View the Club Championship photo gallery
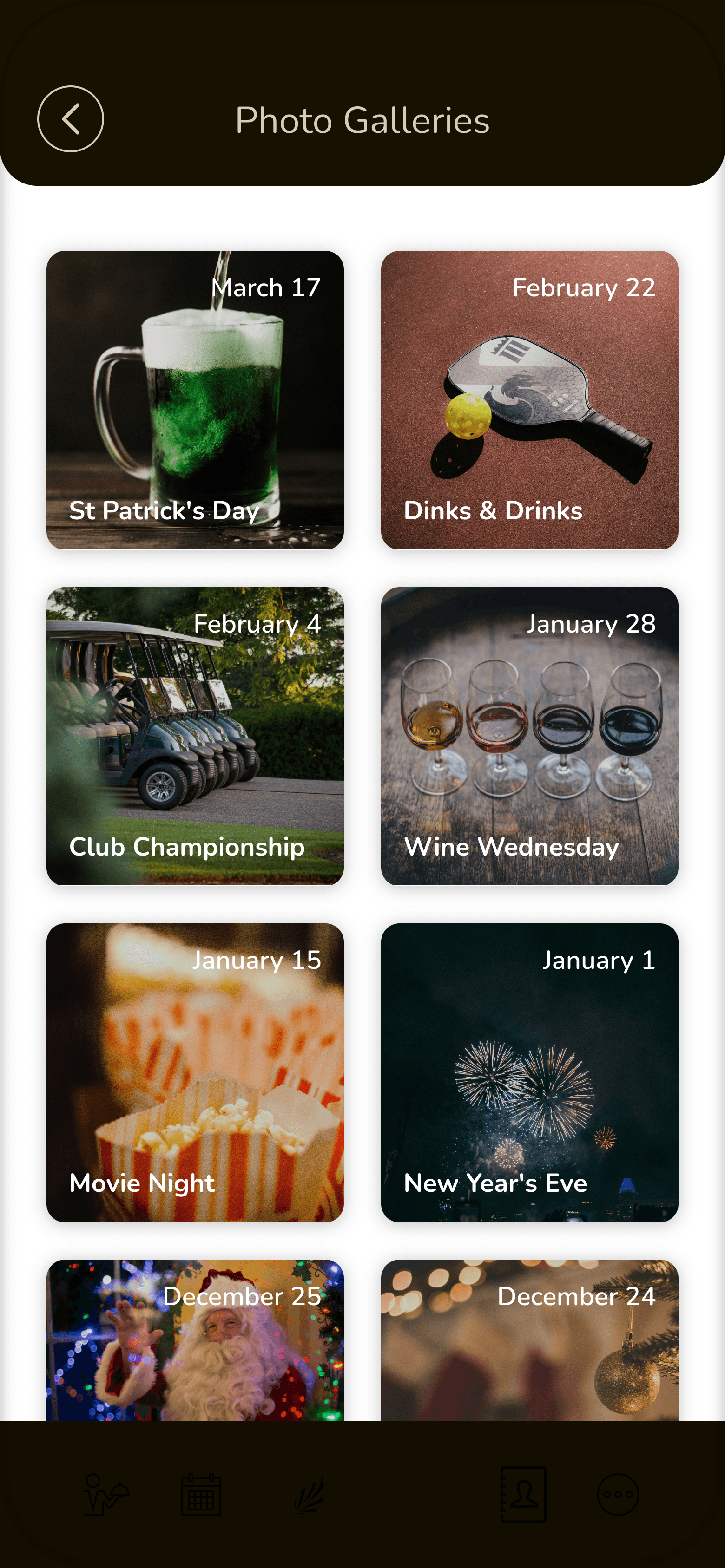 pos(195,735)
